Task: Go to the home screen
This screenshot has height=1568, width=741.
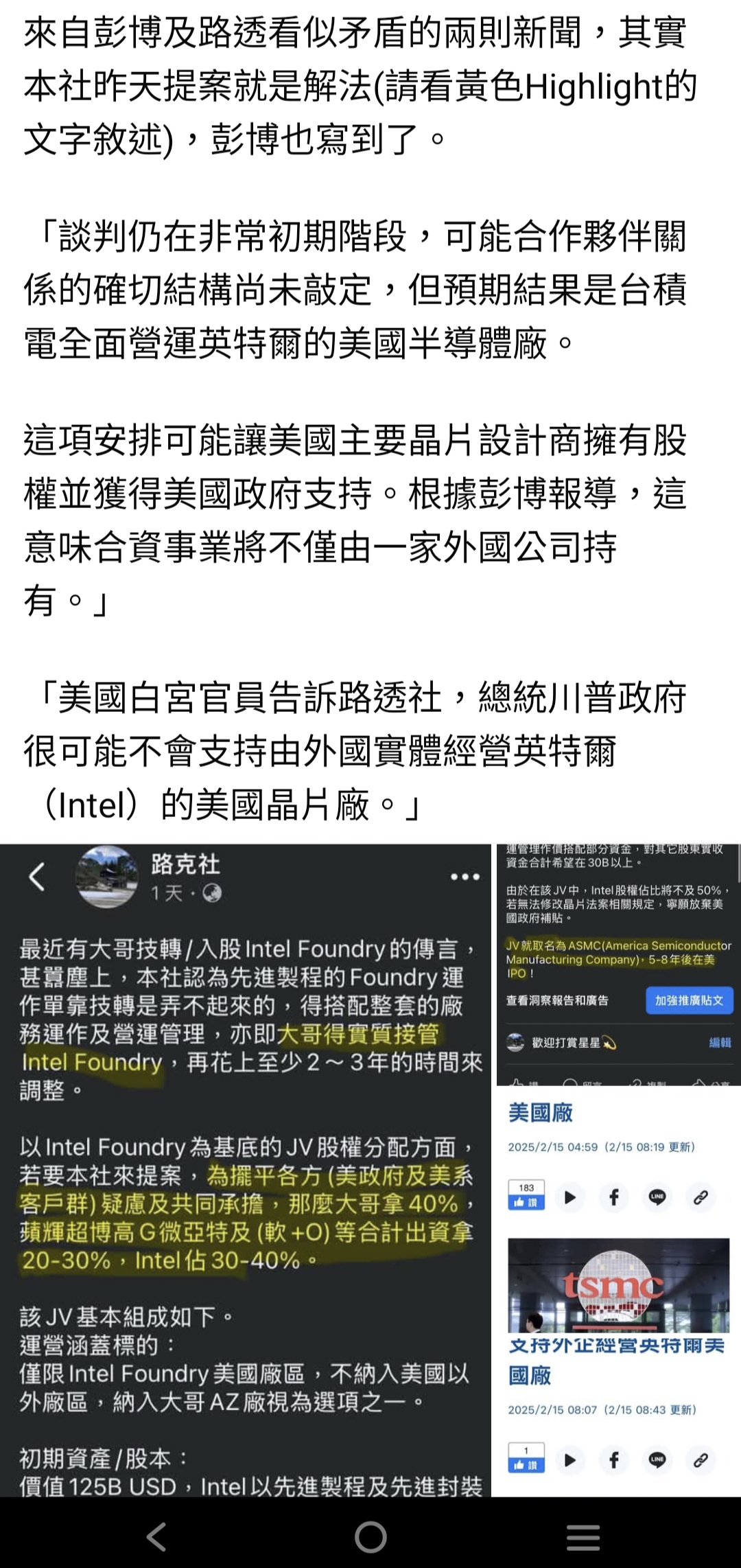Action: (x=370, y=1536)
